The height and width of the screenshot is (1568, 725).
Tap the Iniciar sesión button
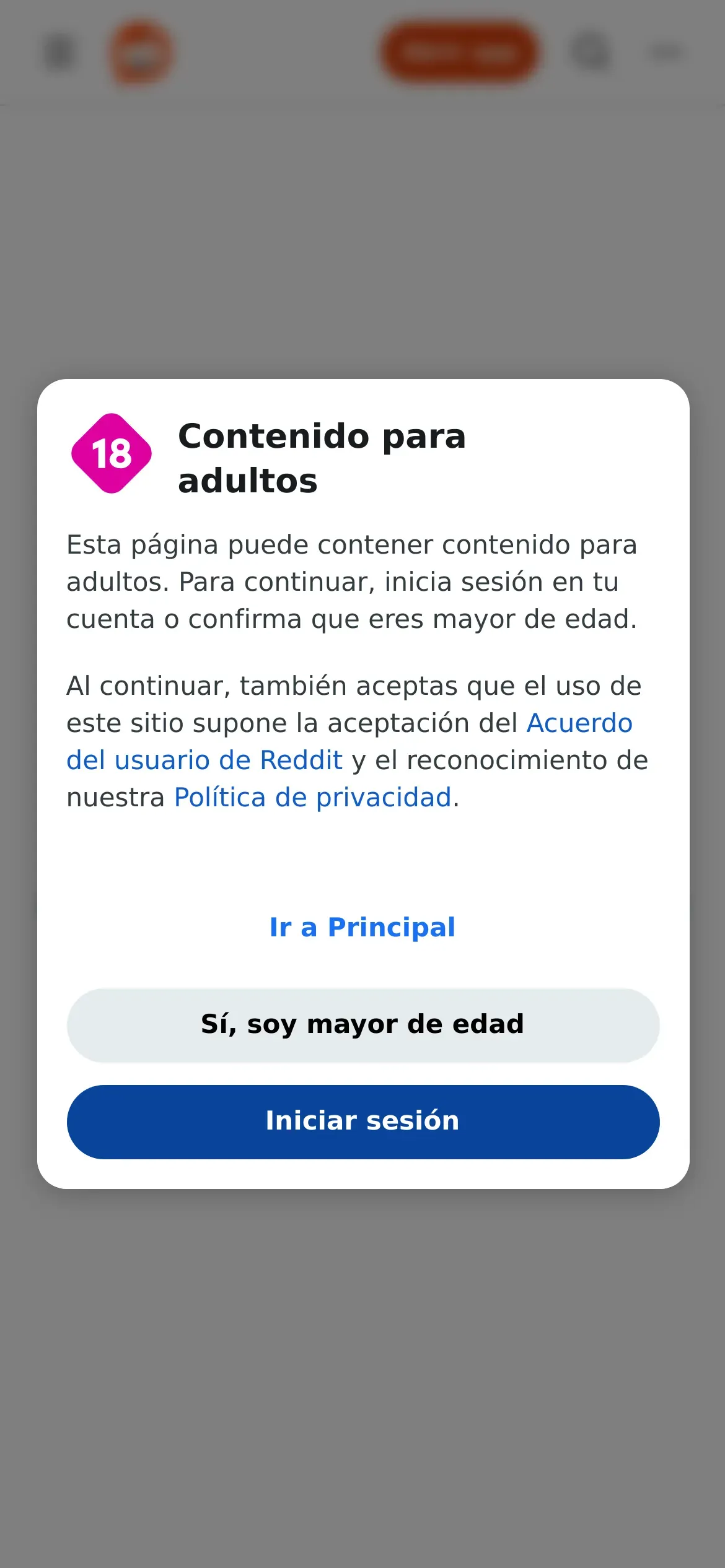pos(362,1122)
